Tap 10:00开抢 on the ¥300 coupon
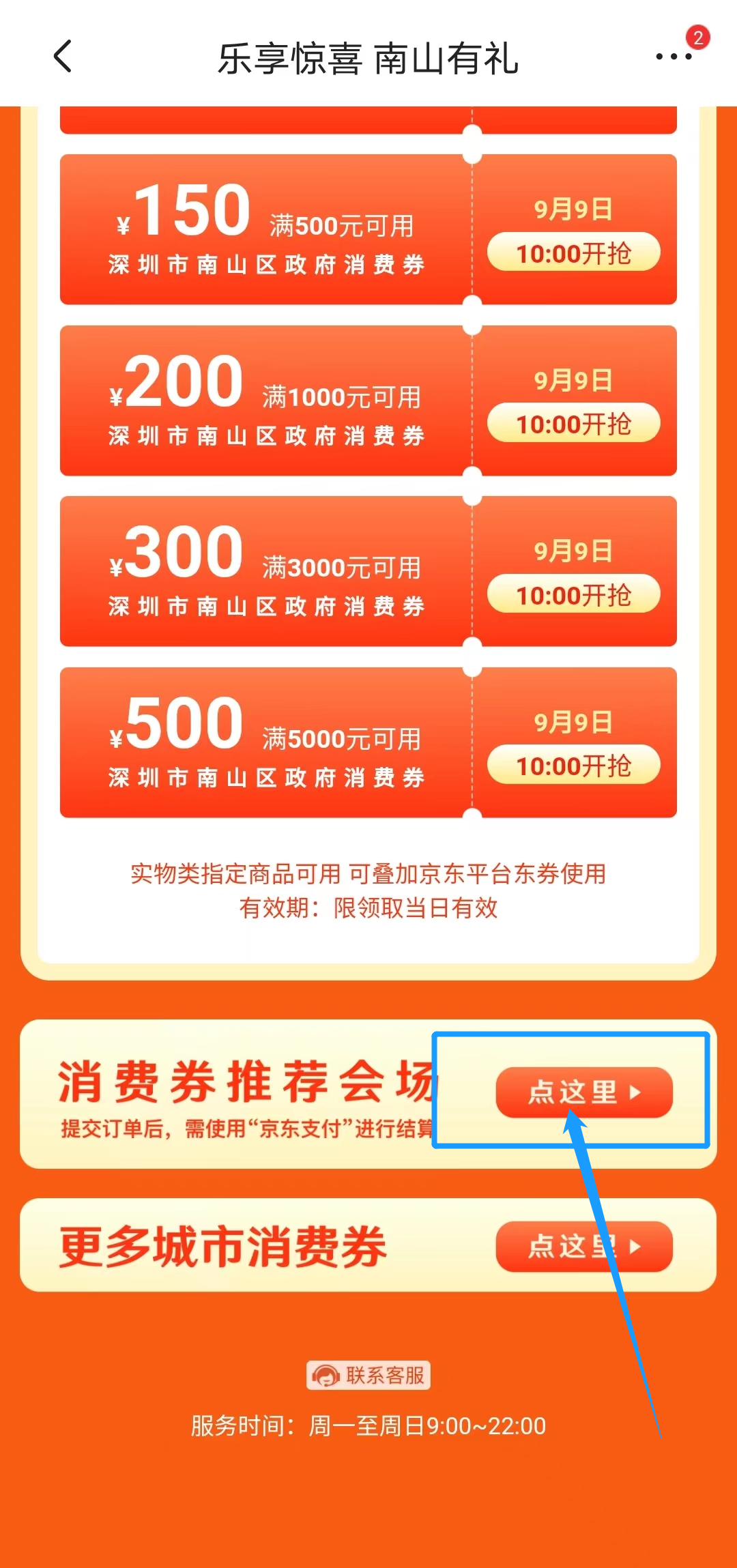The height and width of the screenshot is (1568, 737). (x=573, y=595)
